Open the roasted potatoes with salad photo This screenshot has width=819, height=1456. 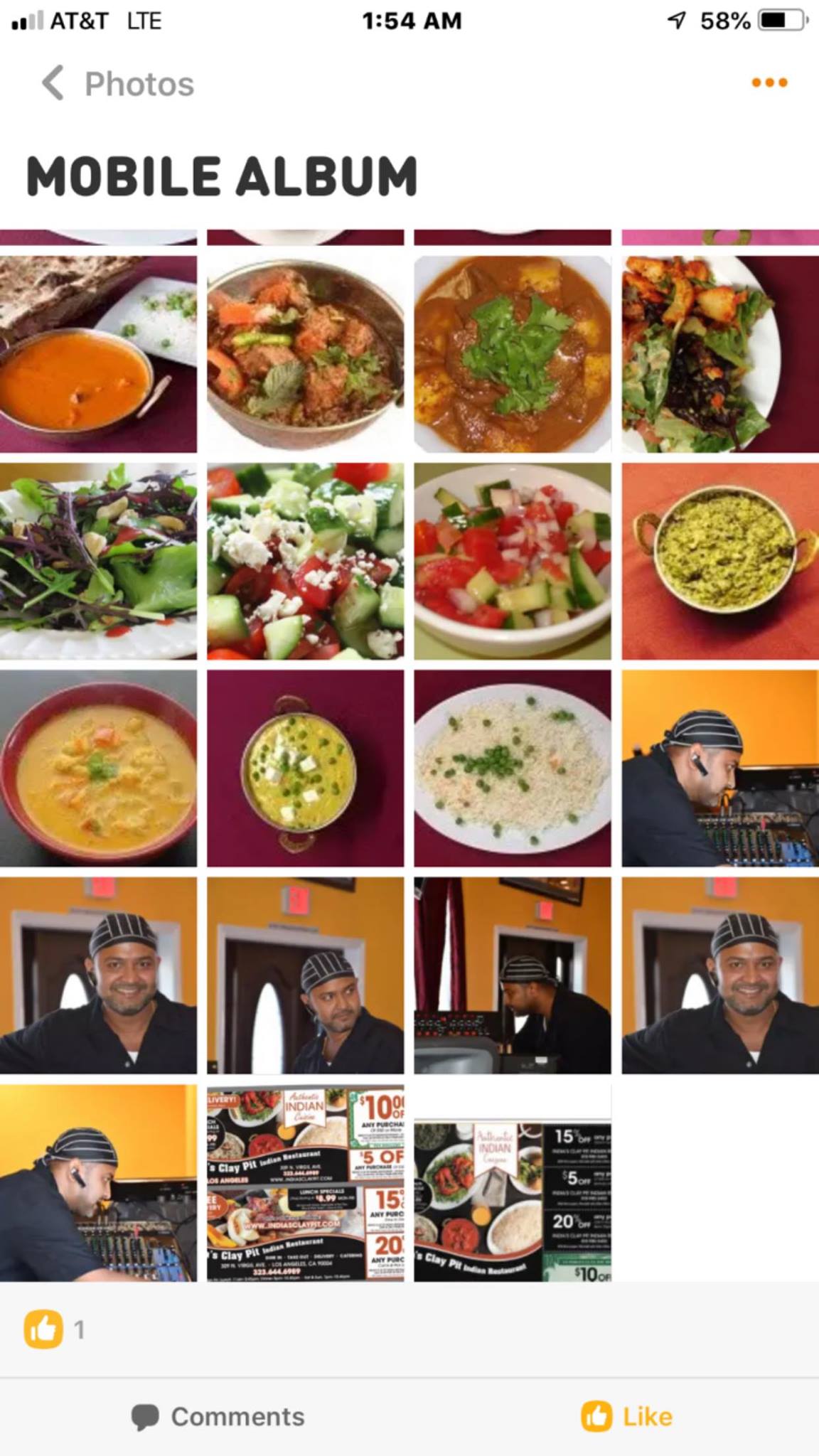point(719,354)
